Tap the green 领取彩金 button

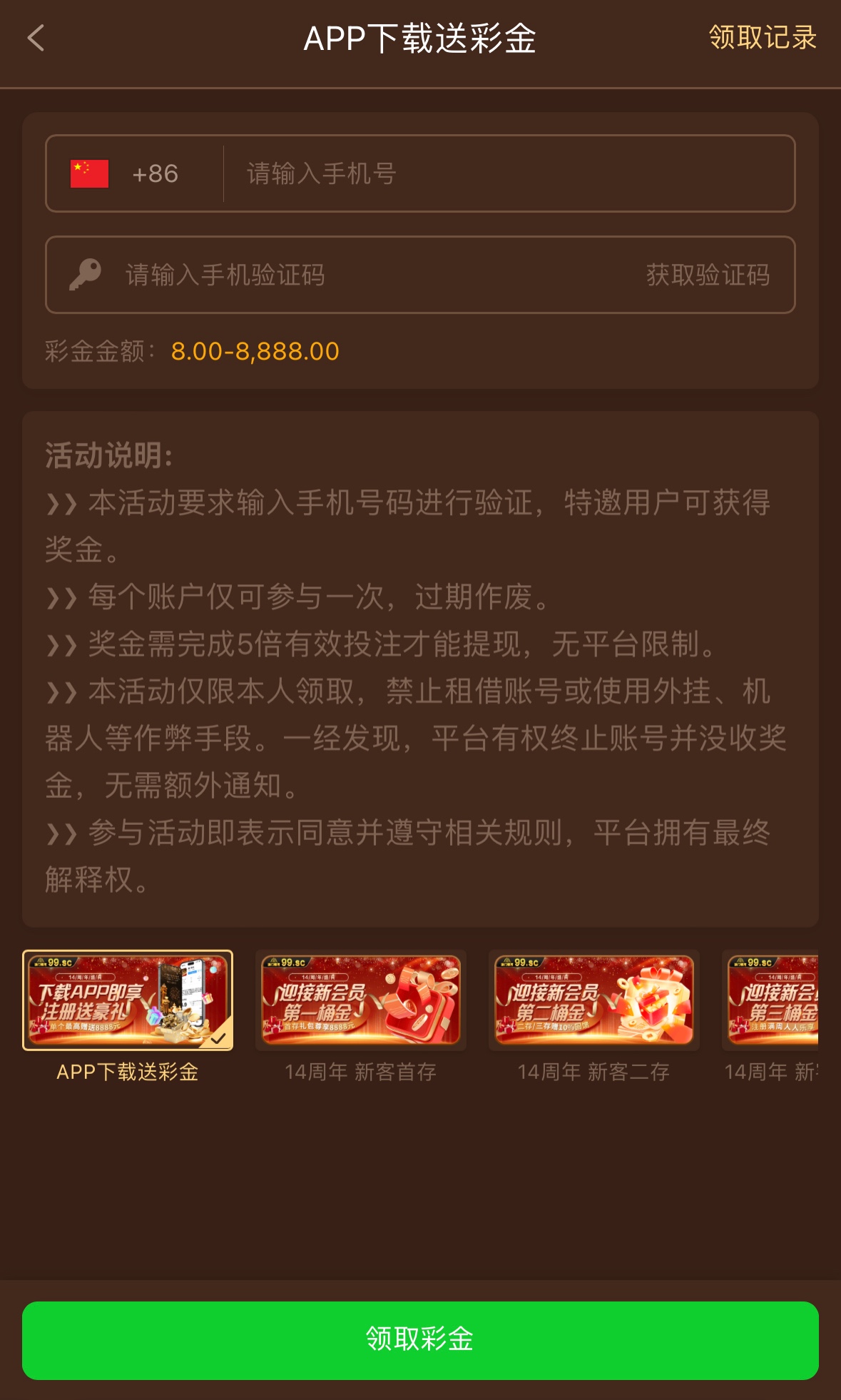420,1339
